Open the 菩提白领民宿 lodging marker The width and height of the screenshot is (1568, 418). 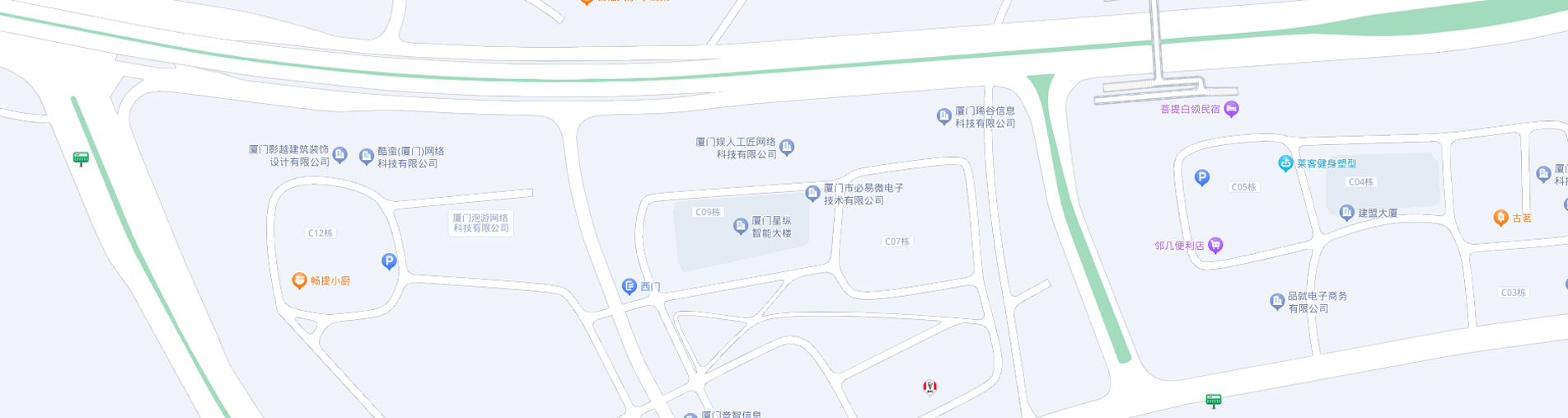click(1232, 109)
